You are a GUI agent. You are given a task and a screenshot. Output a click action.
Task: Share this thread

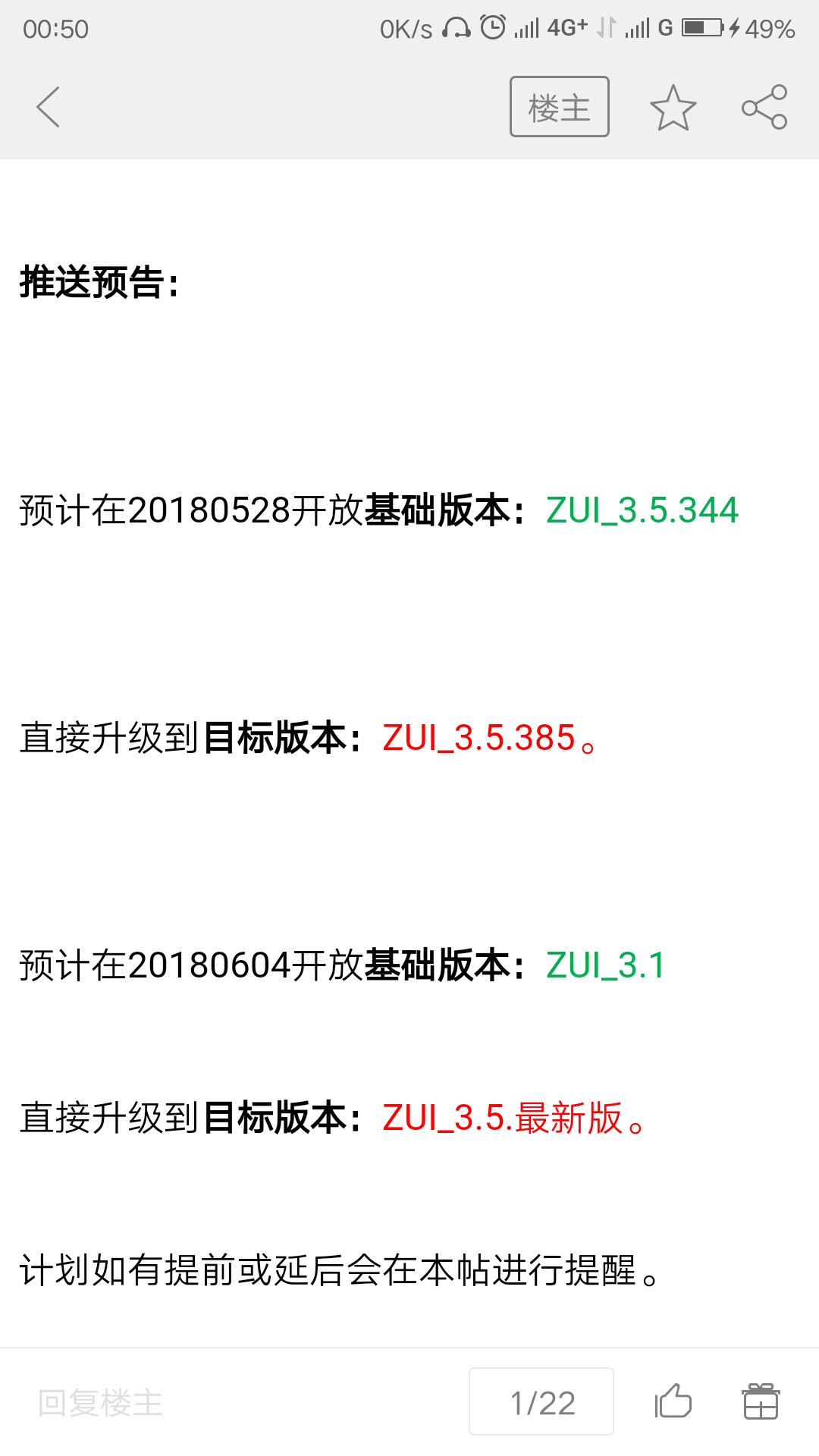coord(764,107)
